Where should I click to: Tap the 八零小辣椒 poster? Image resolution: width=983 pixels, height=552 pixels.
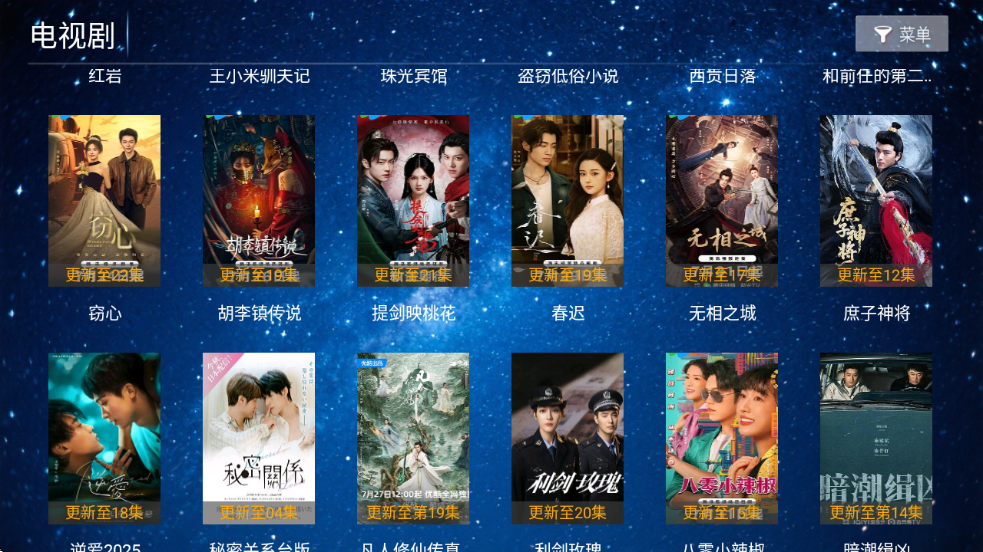coord(722,438)
